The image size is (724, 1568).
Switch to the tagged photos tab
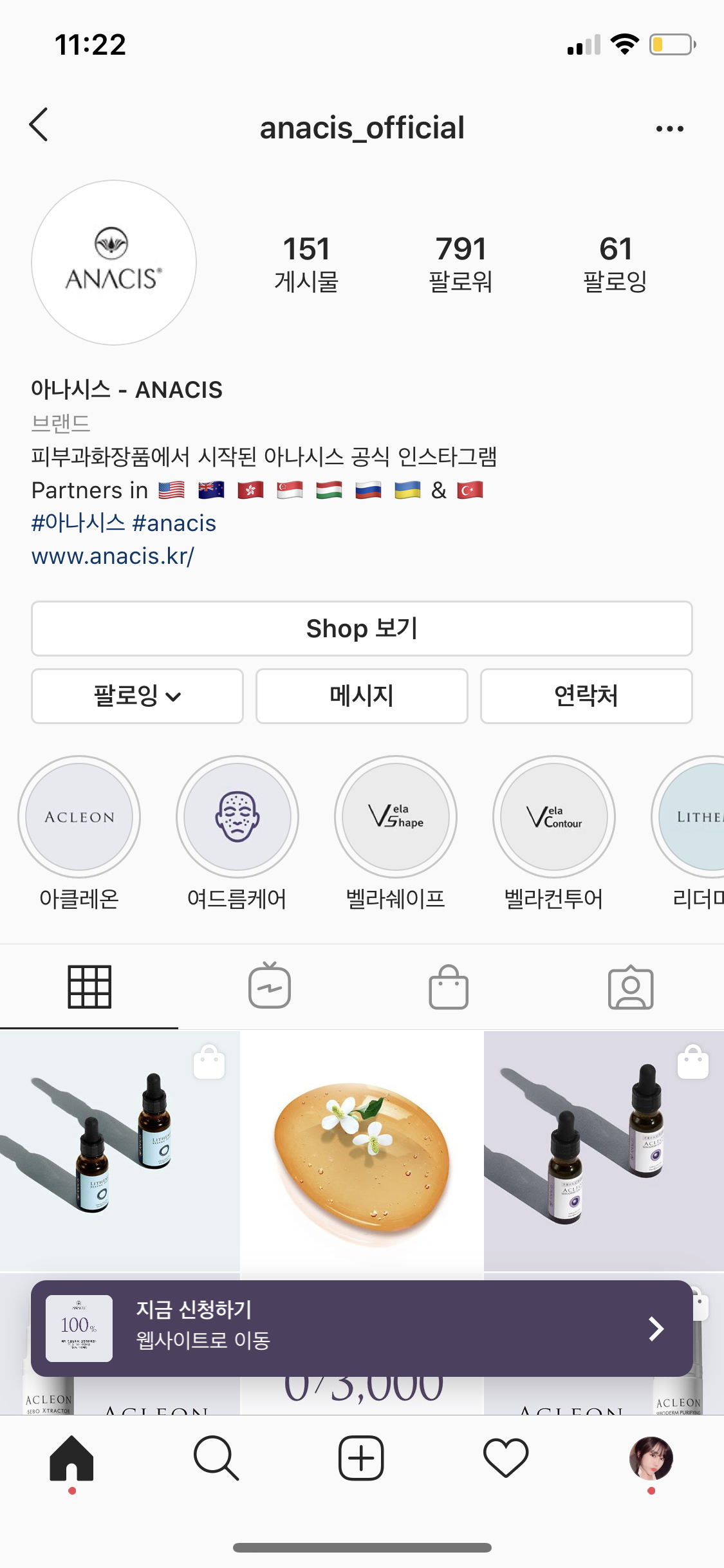point(631,986)
